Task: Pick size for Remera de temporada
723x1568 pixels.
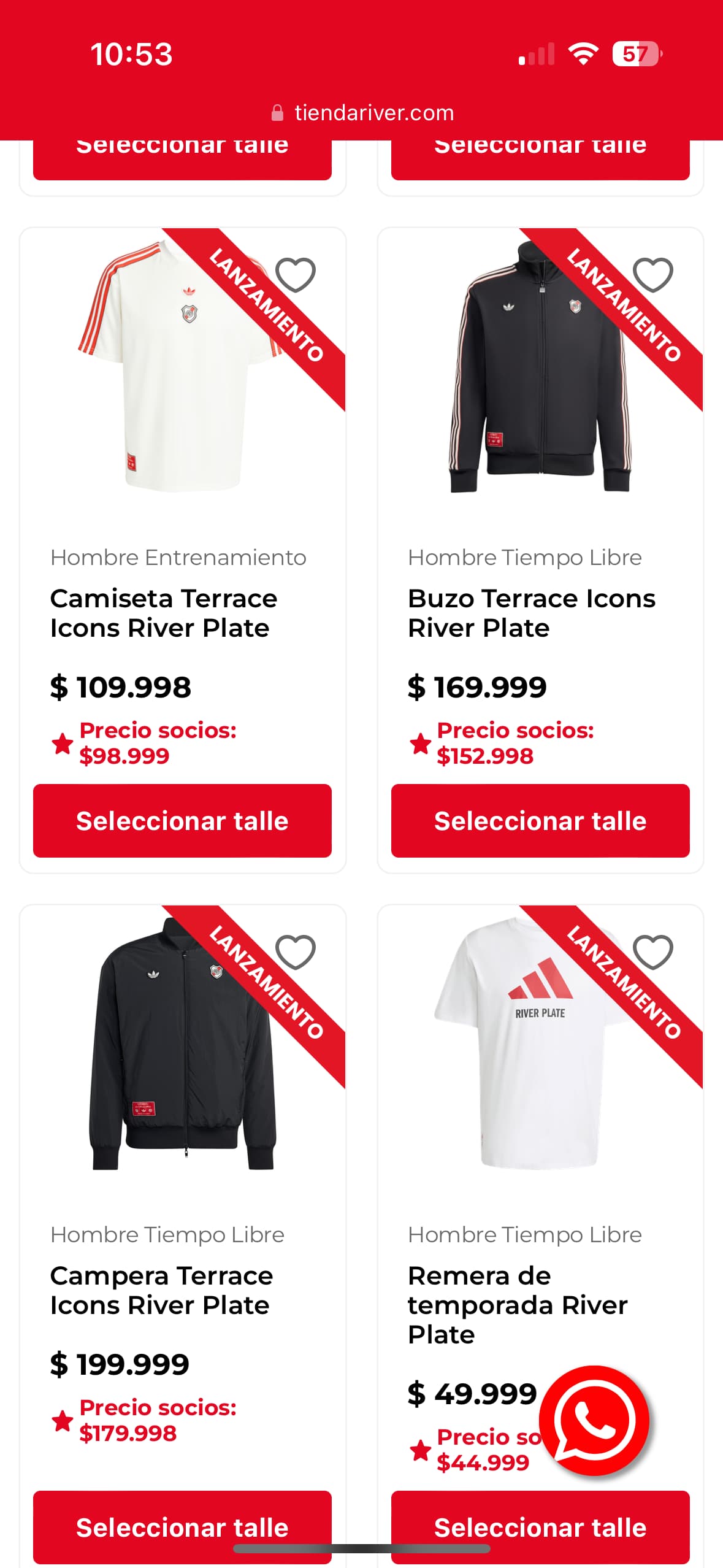Action: pos(540,1527)
